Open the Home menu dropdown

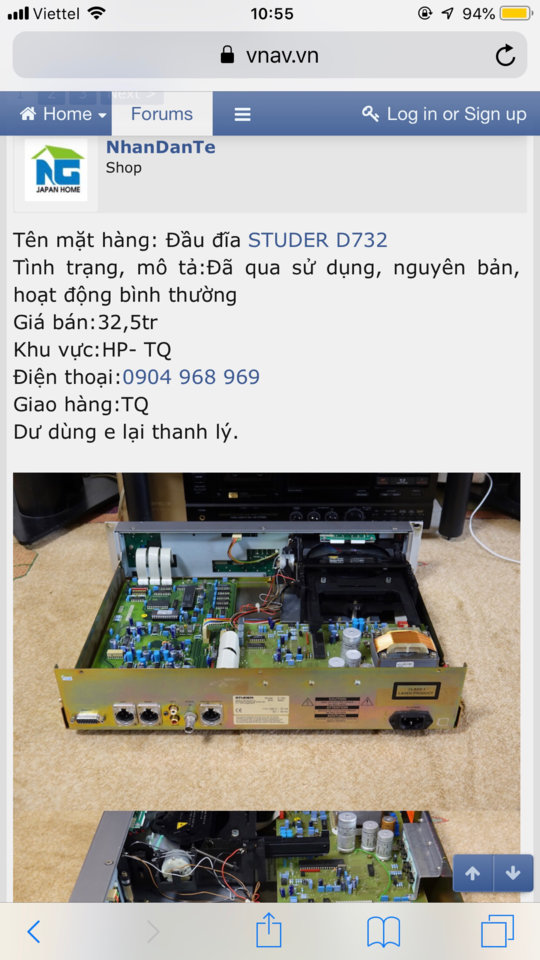click(x=63, y=114)
